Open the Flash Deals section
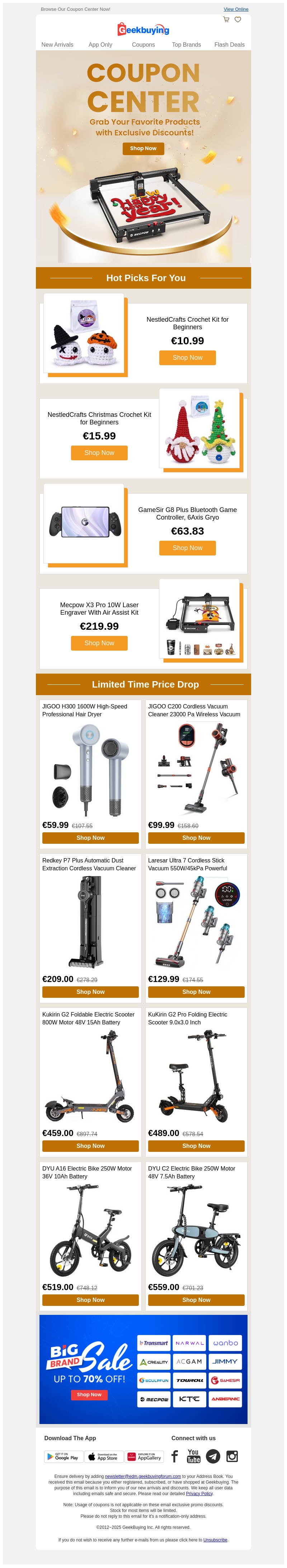The image size is (287, 1568). 229,45
